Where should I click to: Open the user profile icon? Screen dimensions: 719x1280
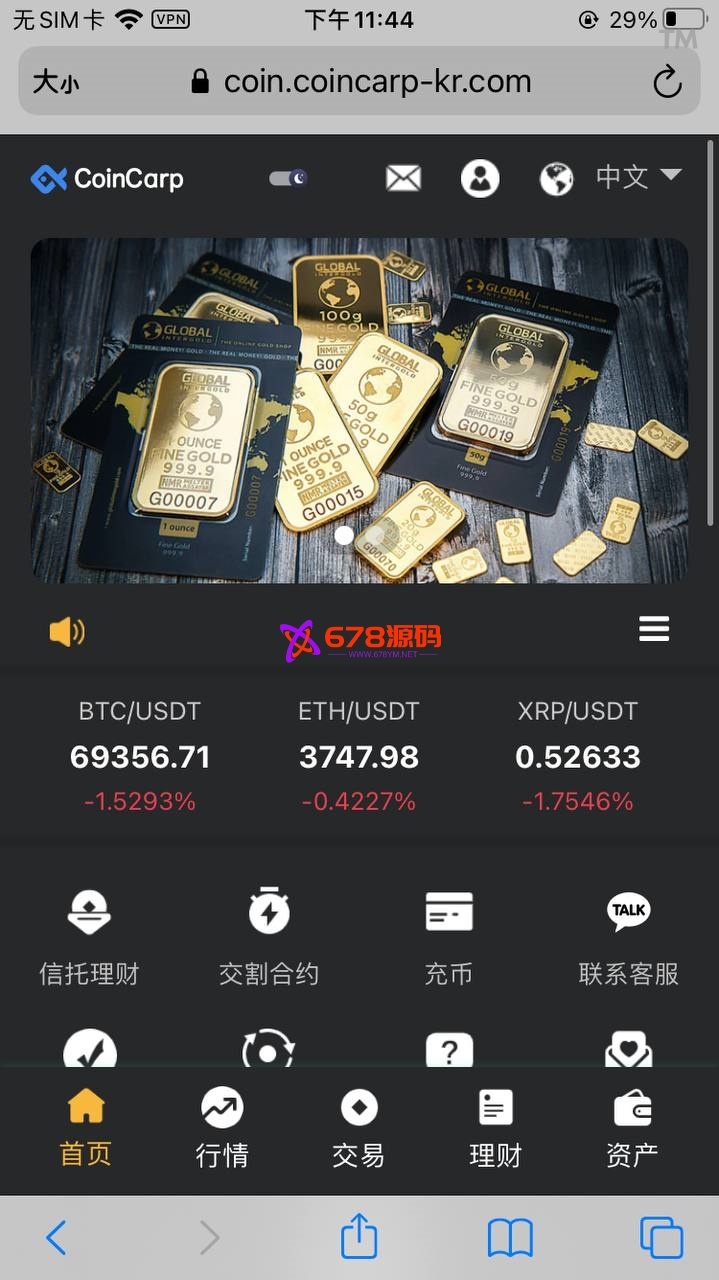(480, 179)
